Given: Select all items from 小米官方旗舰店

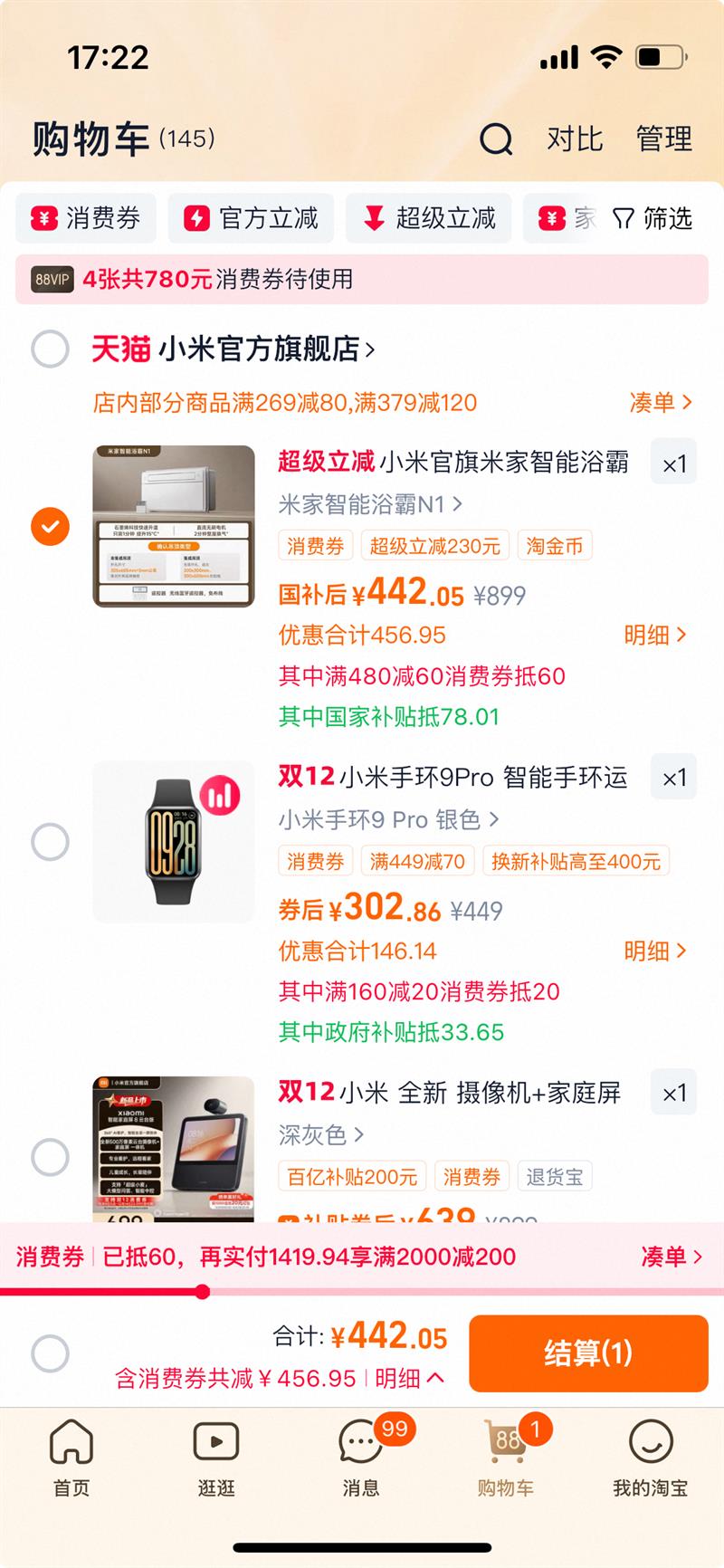Looking at the screenshot, I should tap(50, 349).
